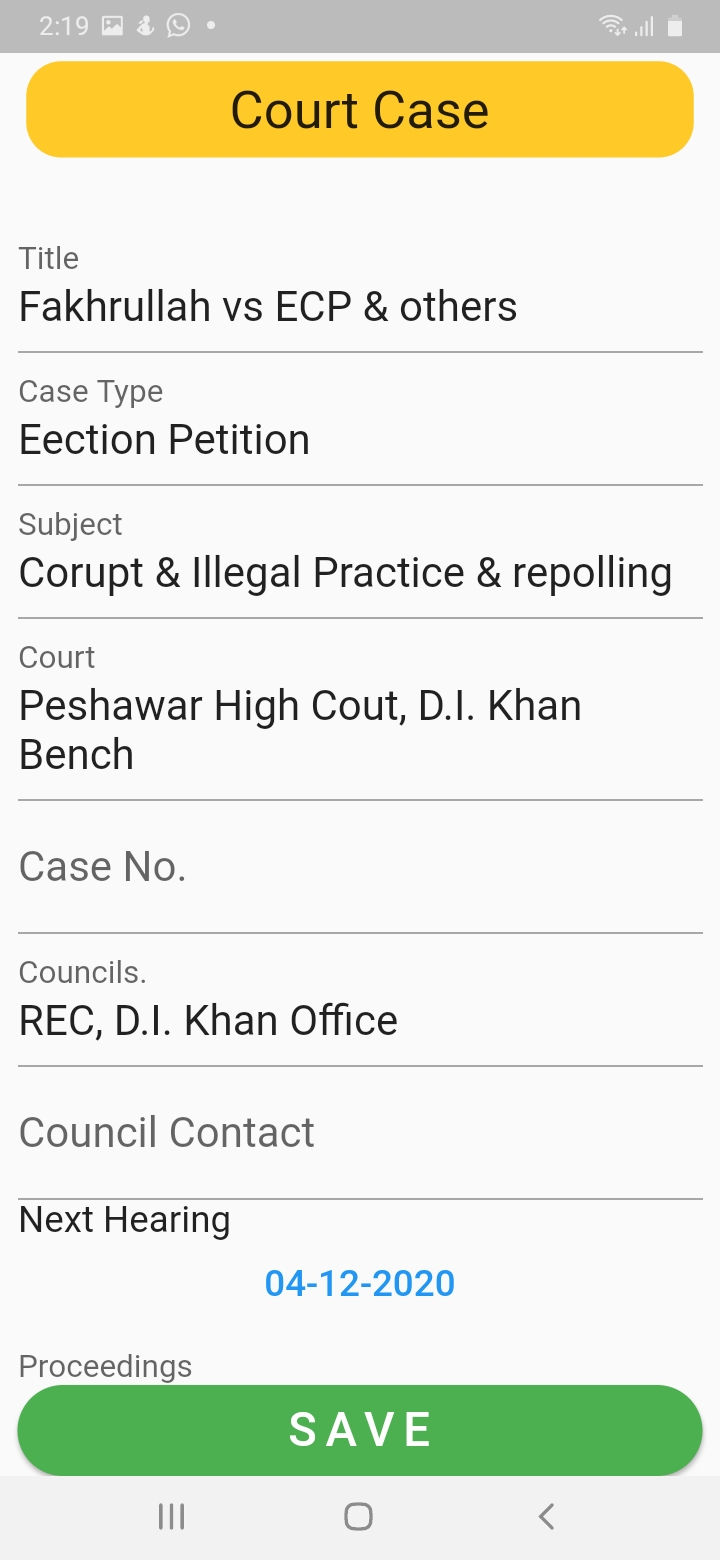
Task: Go back using the system back button
Action: tap(546, 1517)
